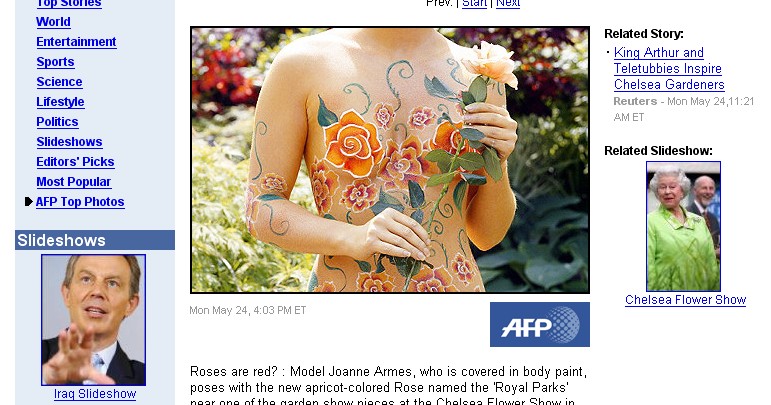Viewport: 771px width, 405px height.
Task: Open the World news section
Action: click(53, 22)
